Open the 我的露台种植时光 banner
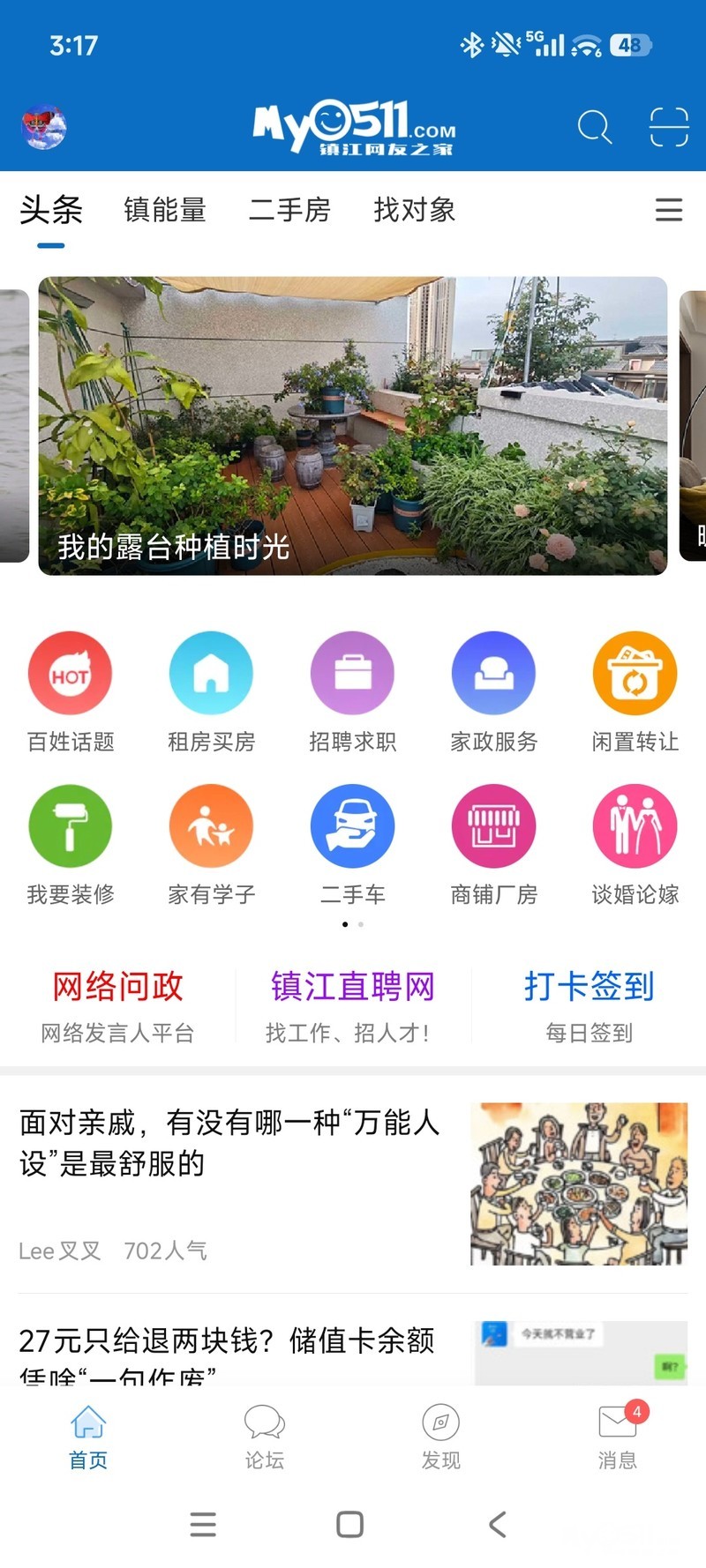This screenshot has width=706, height=1568. tap(352, 426)
